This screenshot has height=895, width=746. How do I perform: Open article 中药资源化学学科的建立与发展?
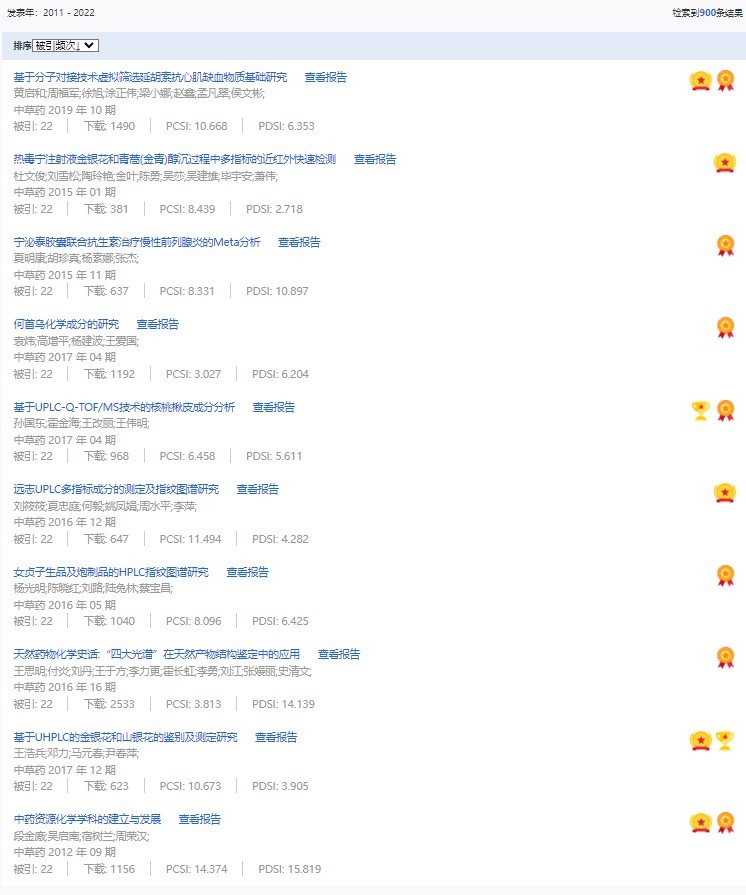click(x=87, y=819)
